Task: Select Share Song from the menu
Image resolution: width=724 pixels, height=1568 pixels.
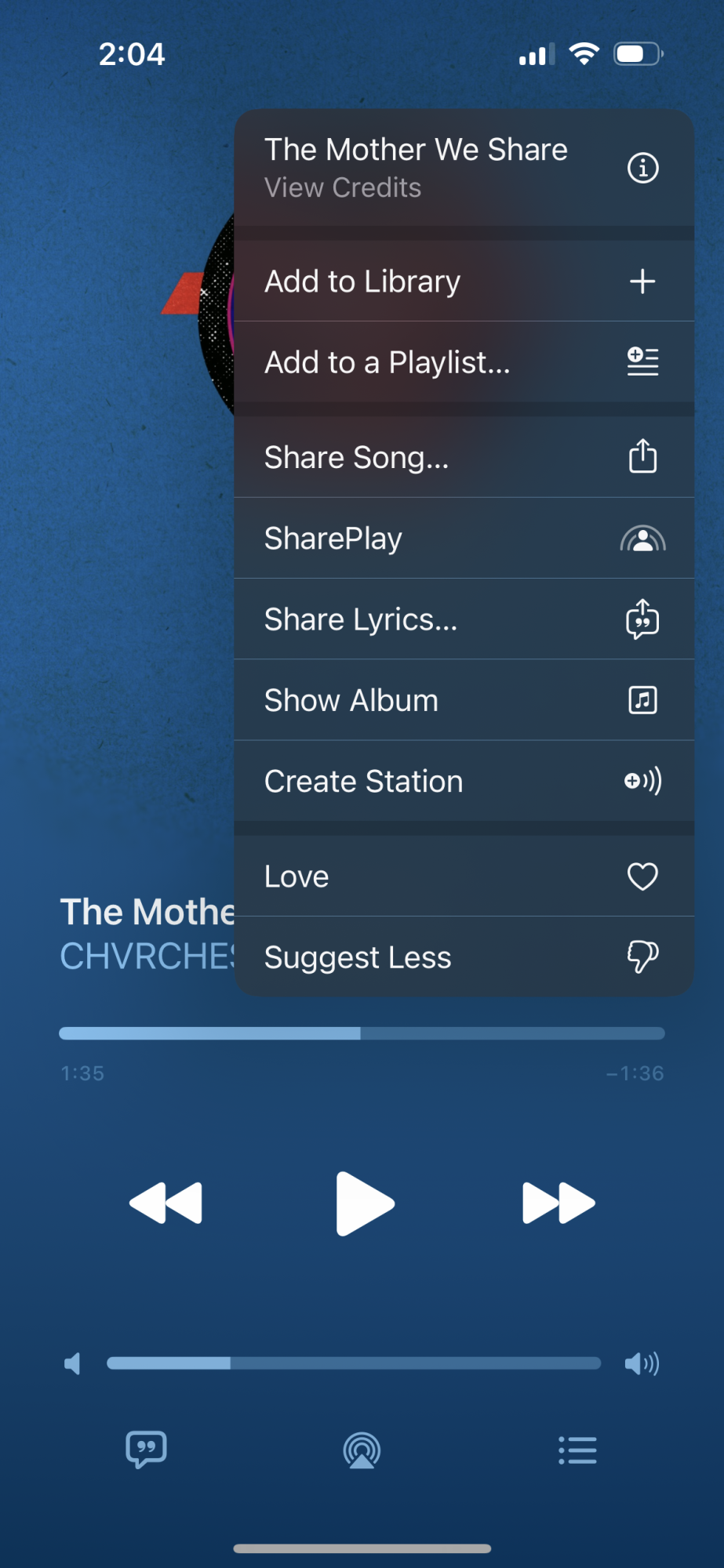Action: (463, 457)
